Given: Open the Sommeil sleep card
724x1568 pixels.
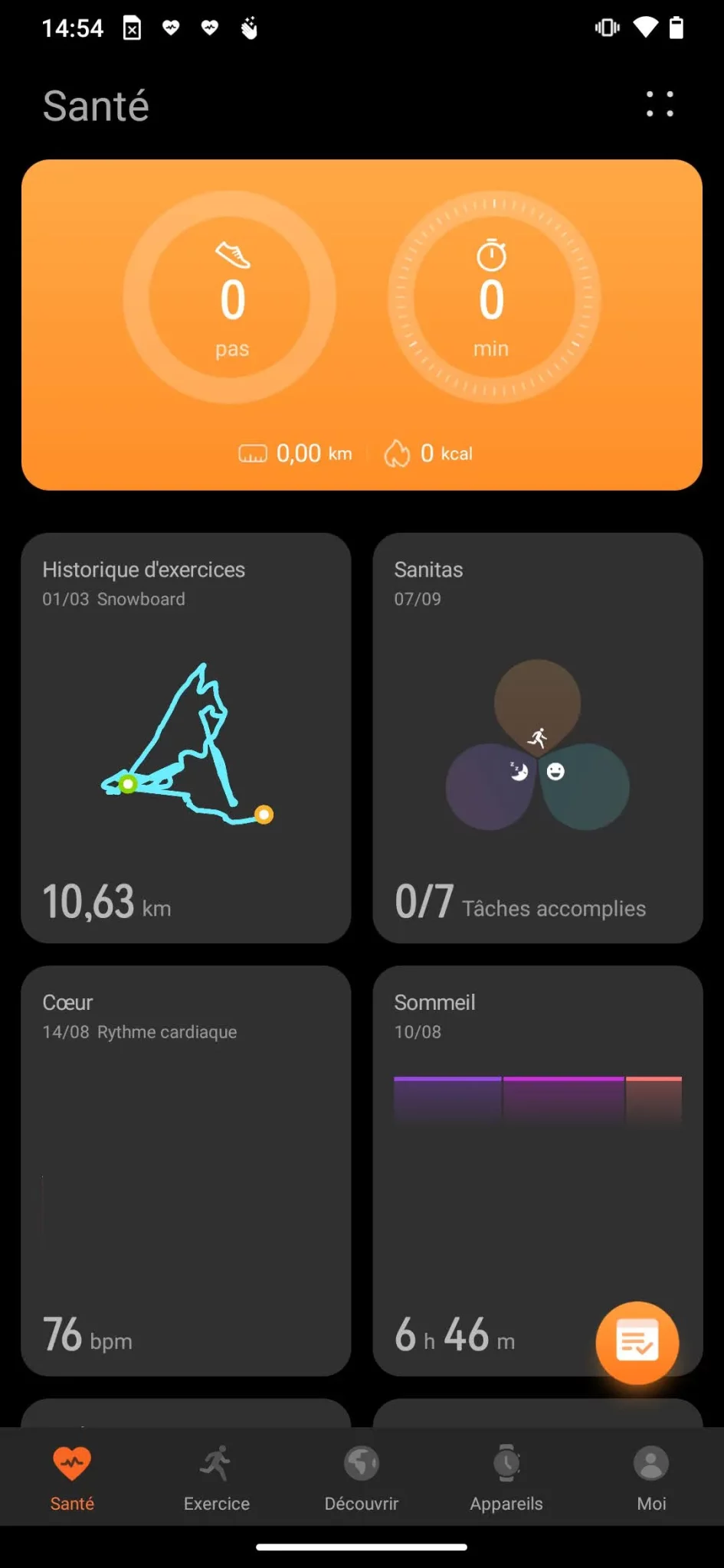Looking at the screenshot, I should pos(538,1171).
